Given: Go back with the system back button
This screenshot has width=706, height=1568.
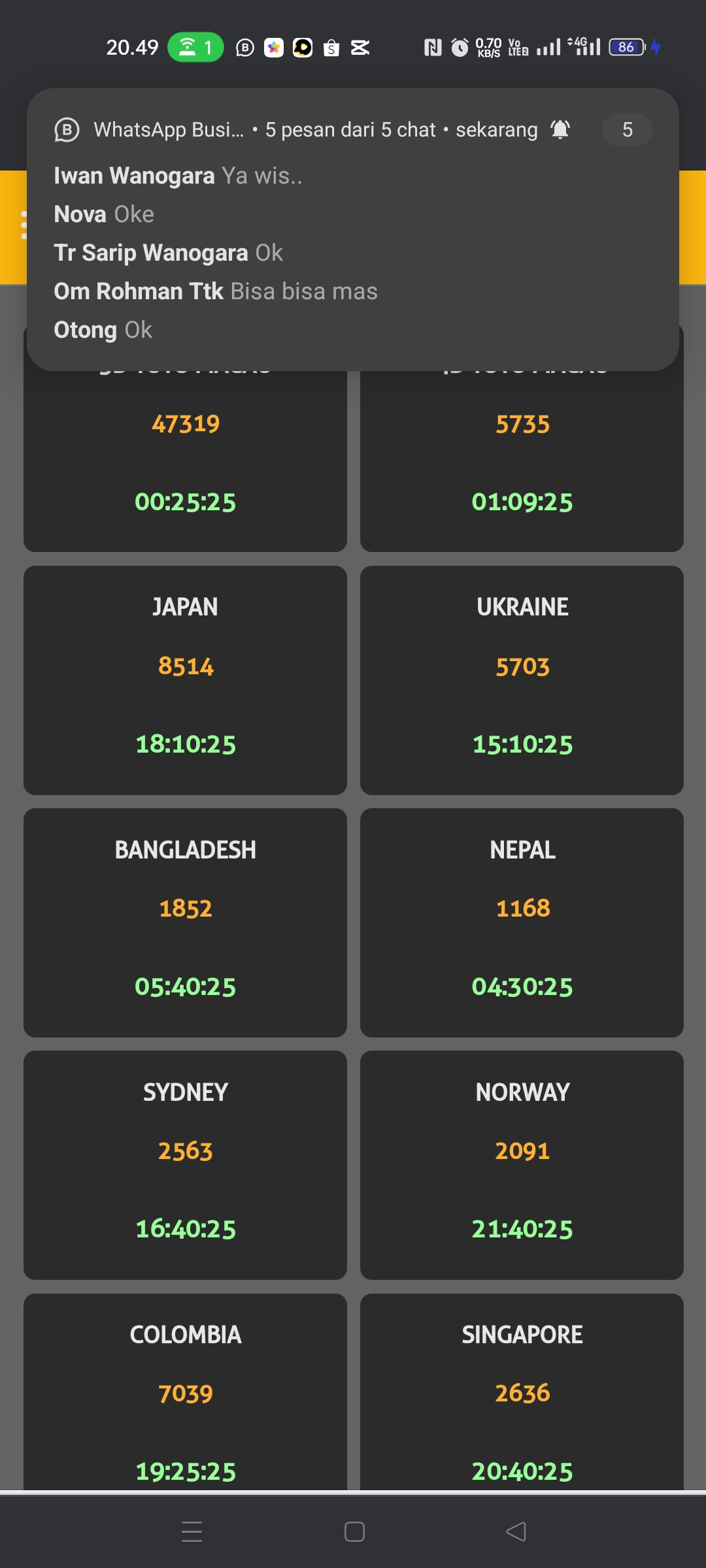Looking at the screenshot, I should pyautogui.click(x=516, y=1531).
